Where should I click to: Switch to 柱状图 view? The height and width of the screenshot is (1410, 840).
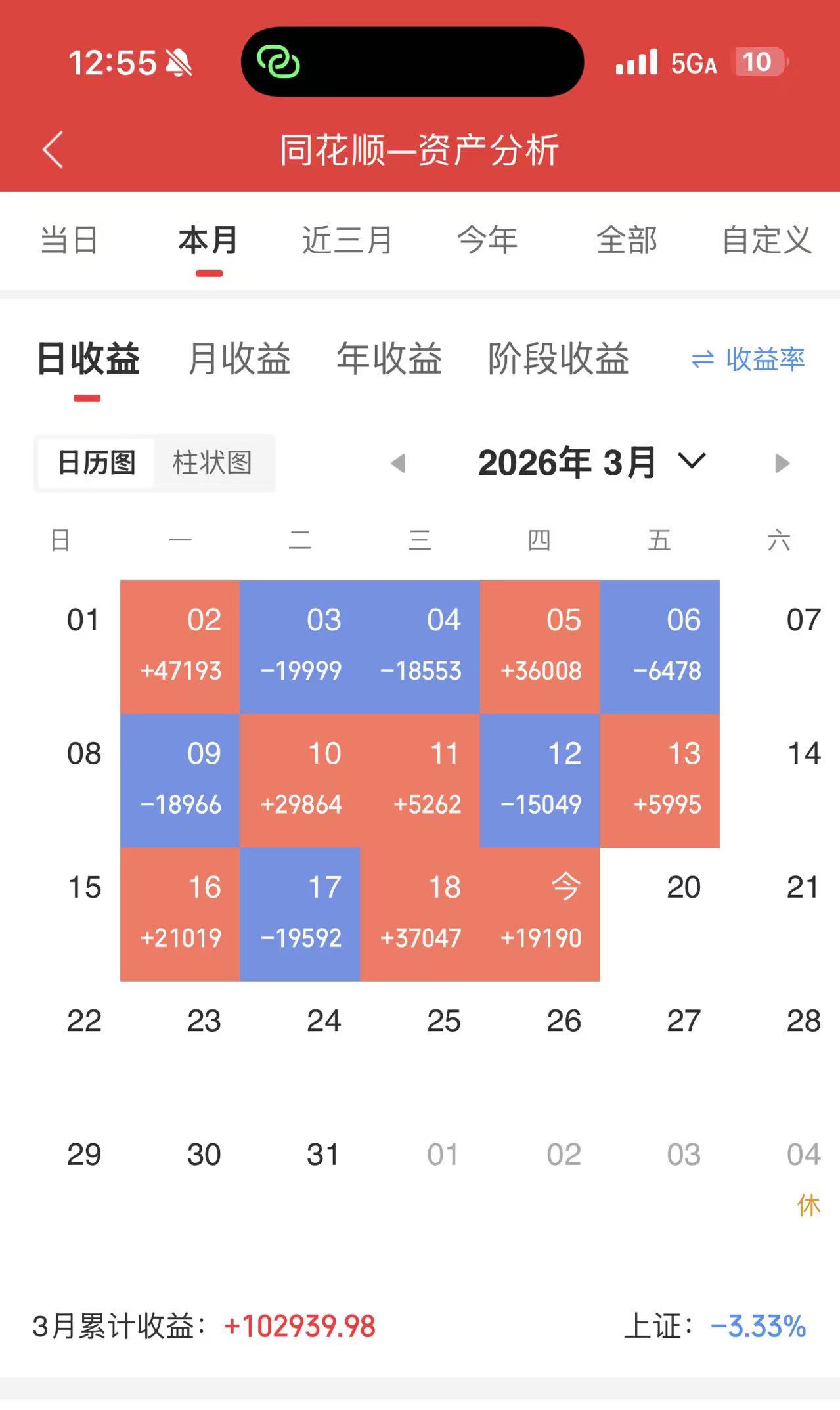(x=212, y=463)
